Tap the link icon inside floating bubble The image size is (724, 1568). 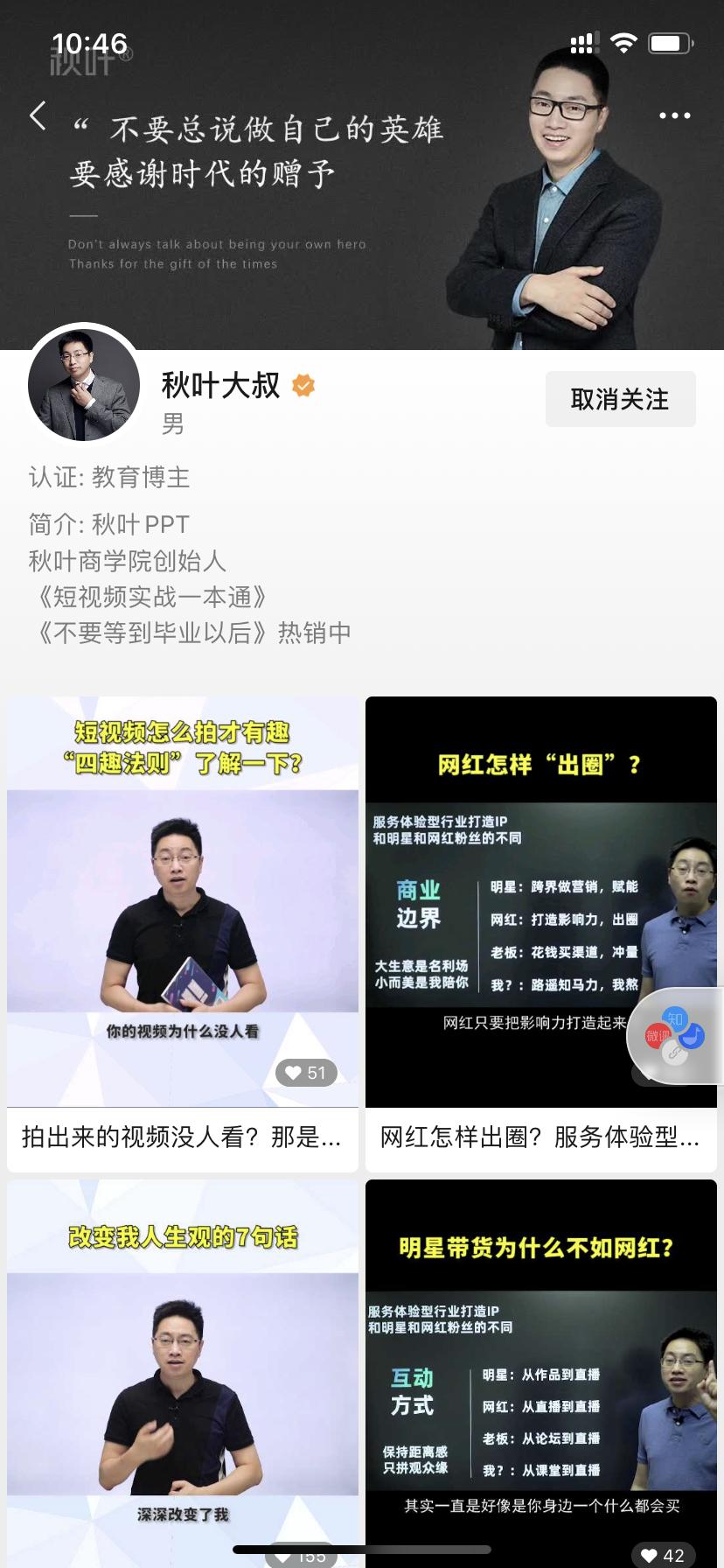coord(675,1053)
